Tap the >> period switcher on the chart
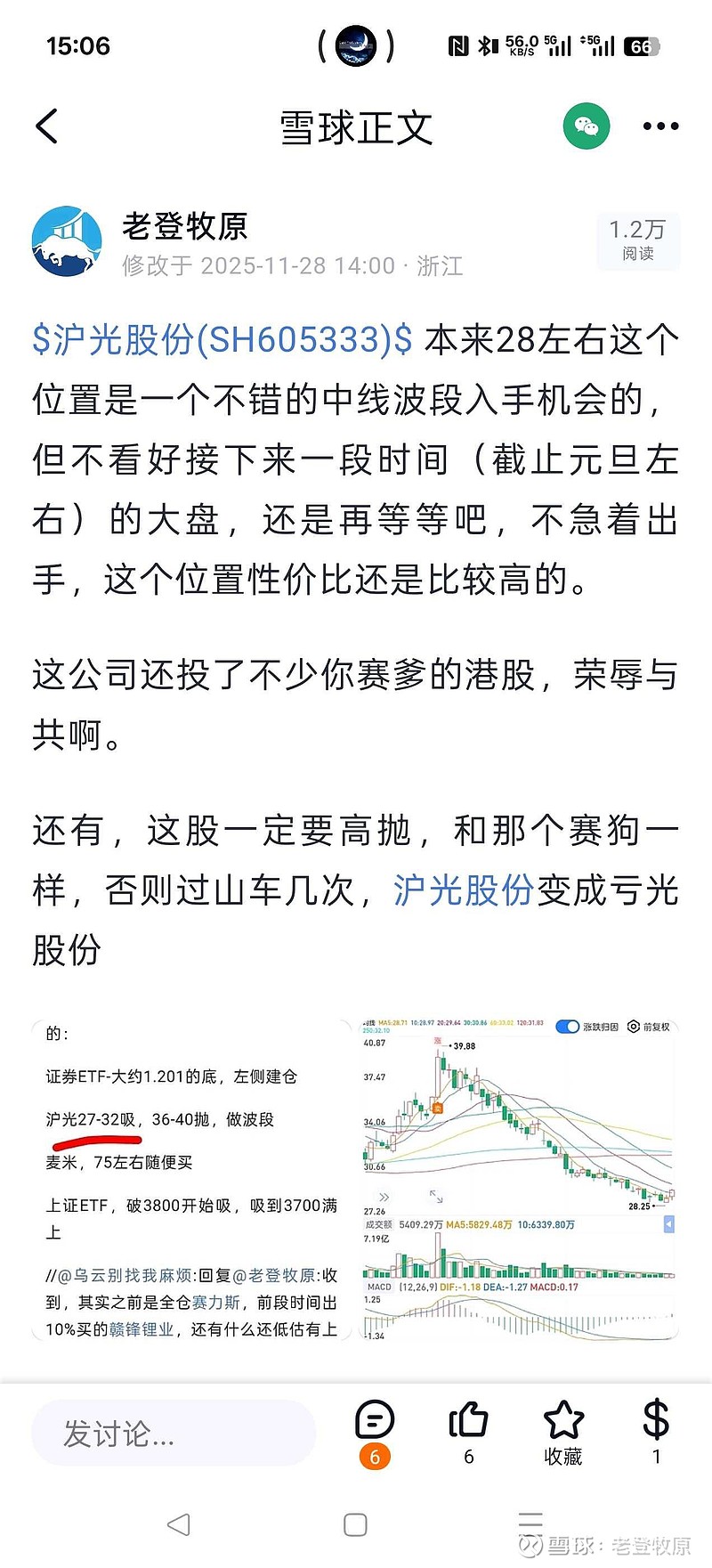 (x=384, y=1196)
